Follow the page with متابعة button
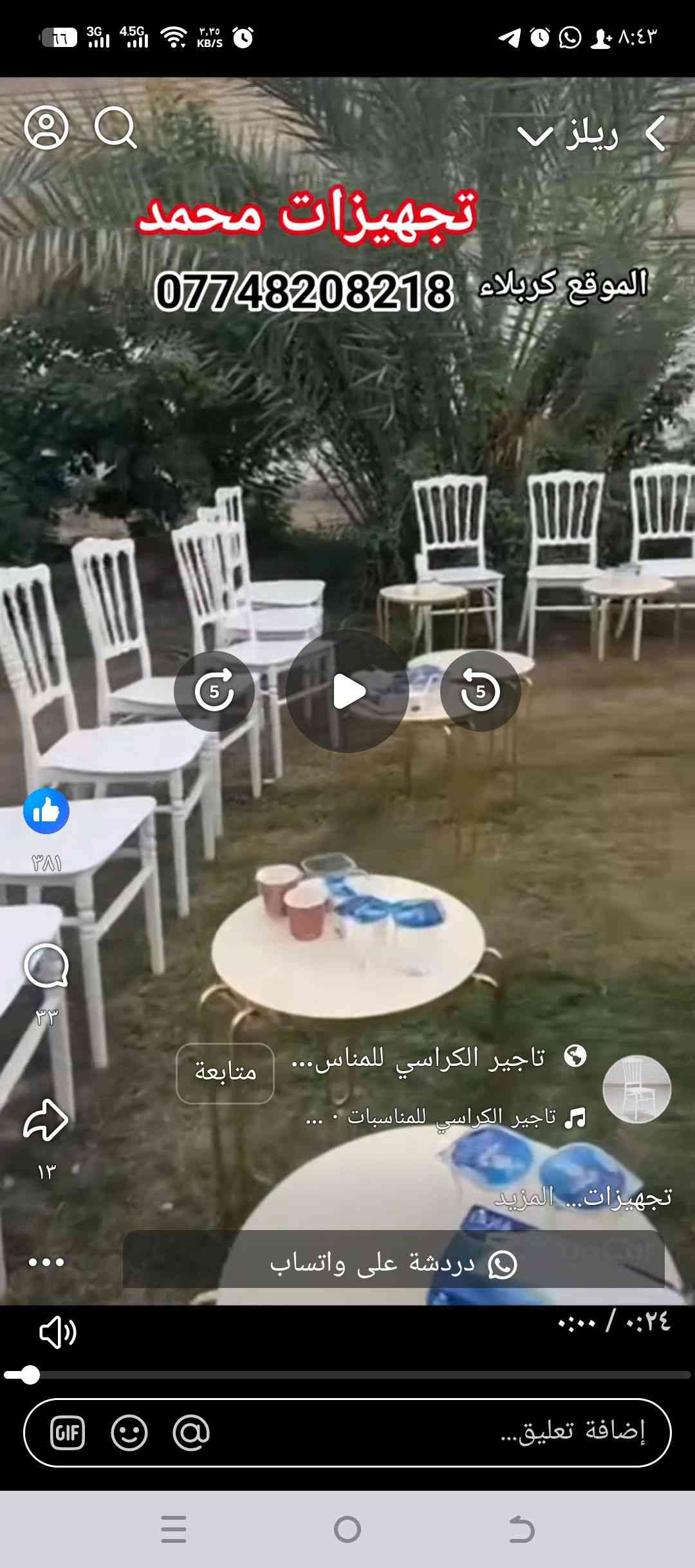Image resolution: width=695 pixels, height=1568 pixels. [x=225, y=1073]
